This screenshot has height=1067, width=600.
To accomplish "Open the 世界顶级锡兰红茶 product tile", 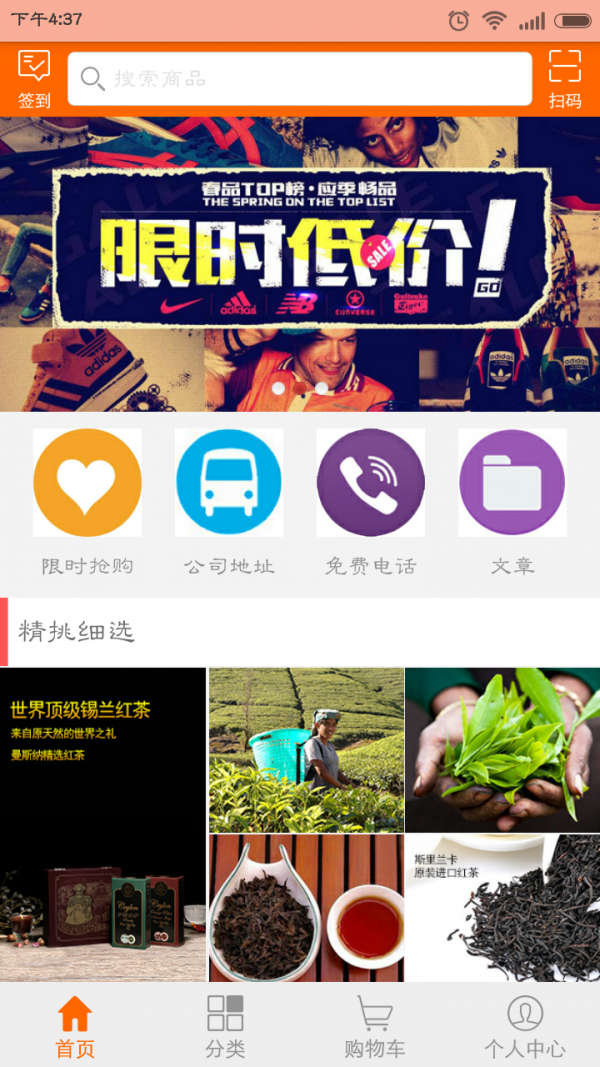I will point(103,824).
